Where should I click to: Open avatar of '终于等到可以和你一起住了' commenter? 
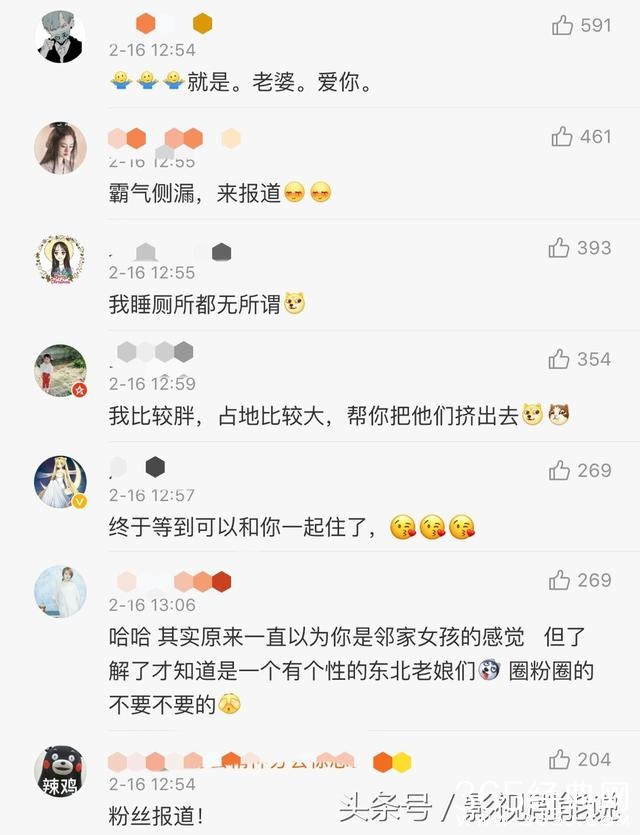[60, 482]
